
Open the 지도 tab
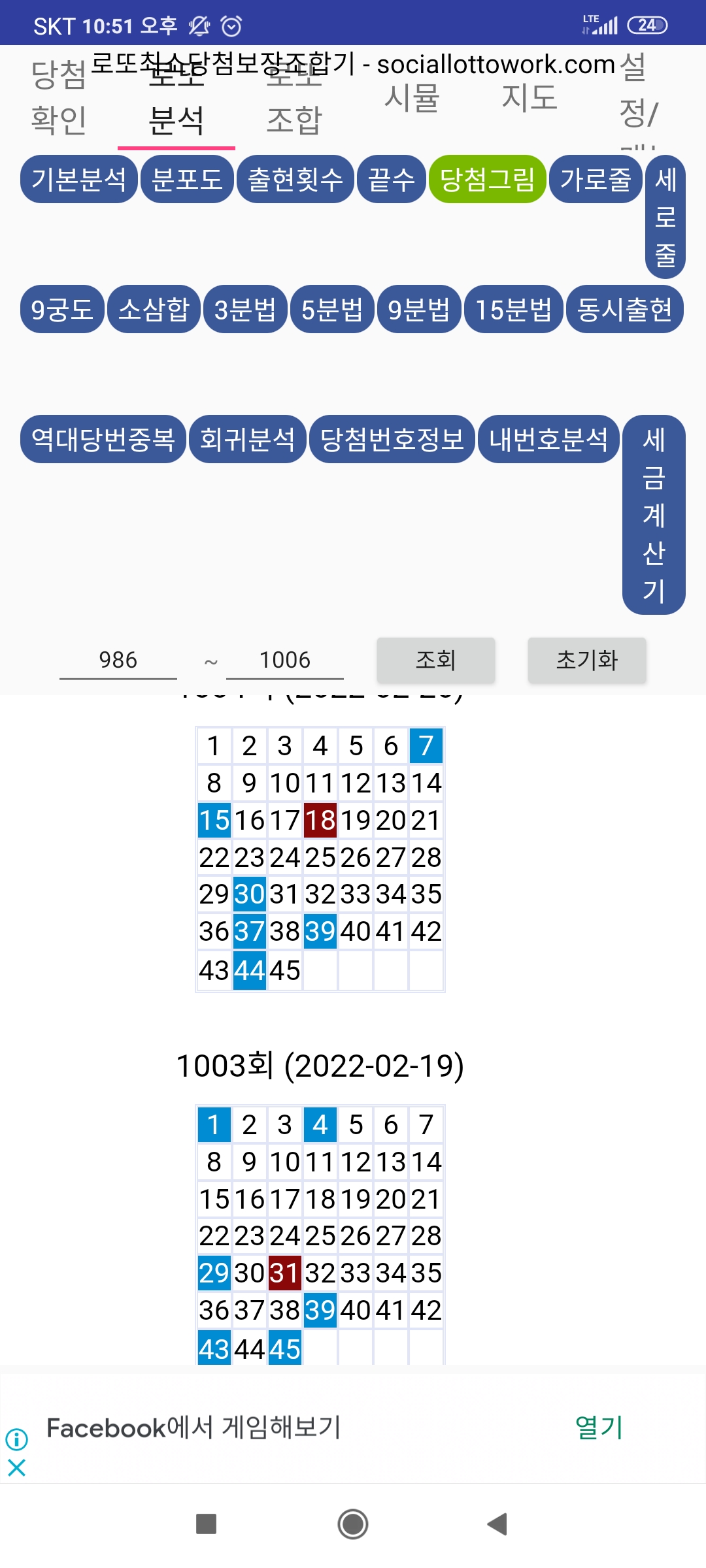[529, 98]
